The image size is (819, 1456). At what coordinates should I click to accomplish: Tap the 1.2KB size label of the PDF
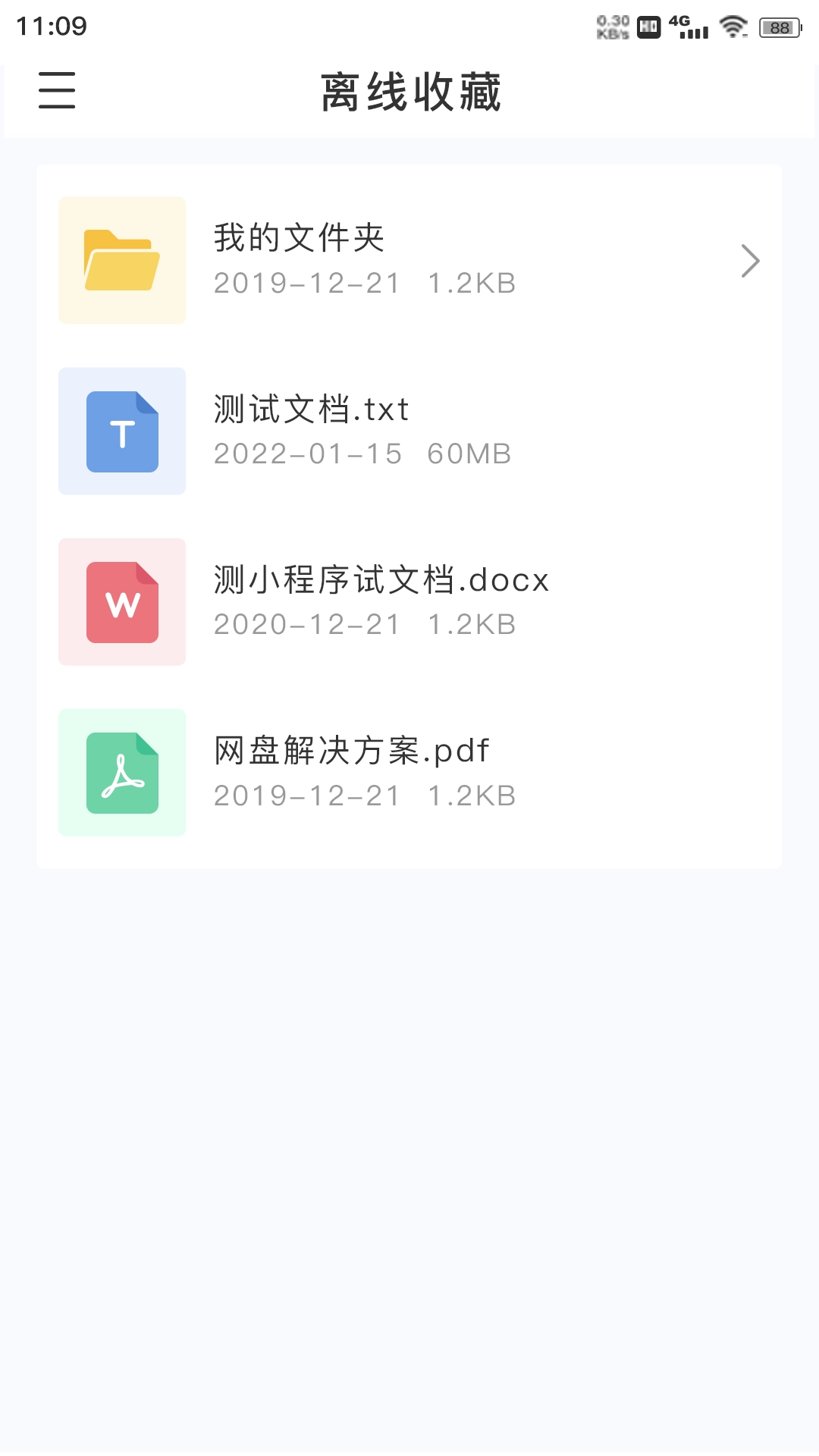(471, 795)
